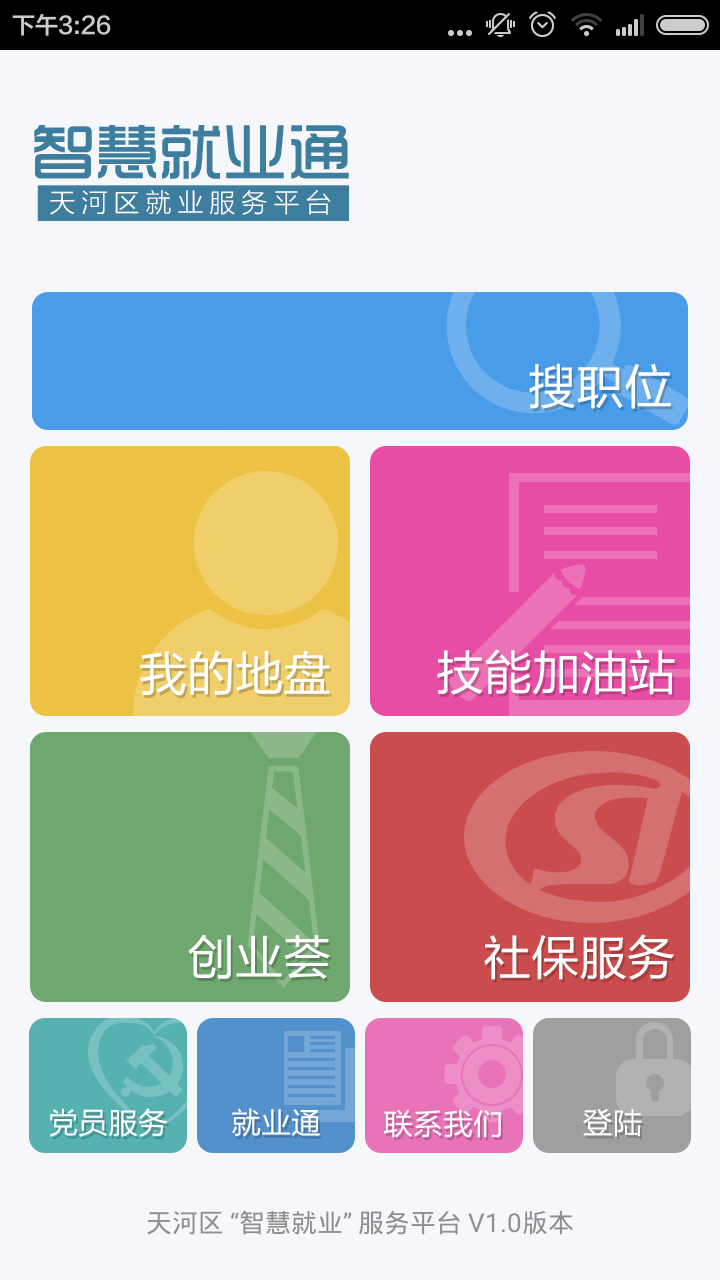Screen dimensions: 720x1280
Task: Access 创业荟 entrepreneurship area
Action: click(x=190, y=865)
